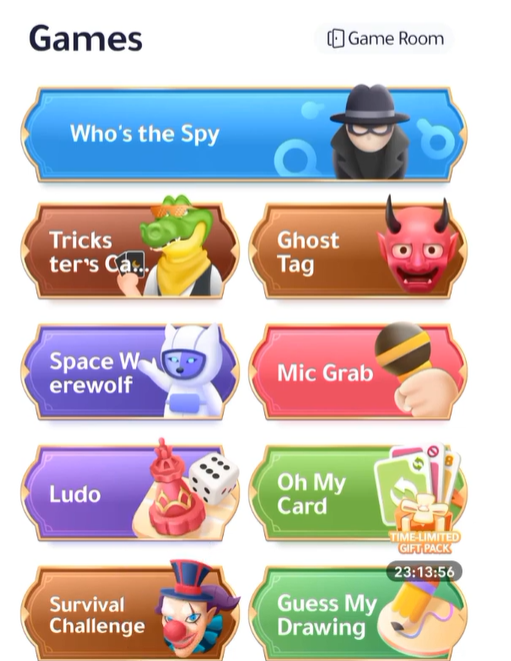Select the Space Werewolf game
The height and width of the screenshot is (661, 511).
(130, 372)
